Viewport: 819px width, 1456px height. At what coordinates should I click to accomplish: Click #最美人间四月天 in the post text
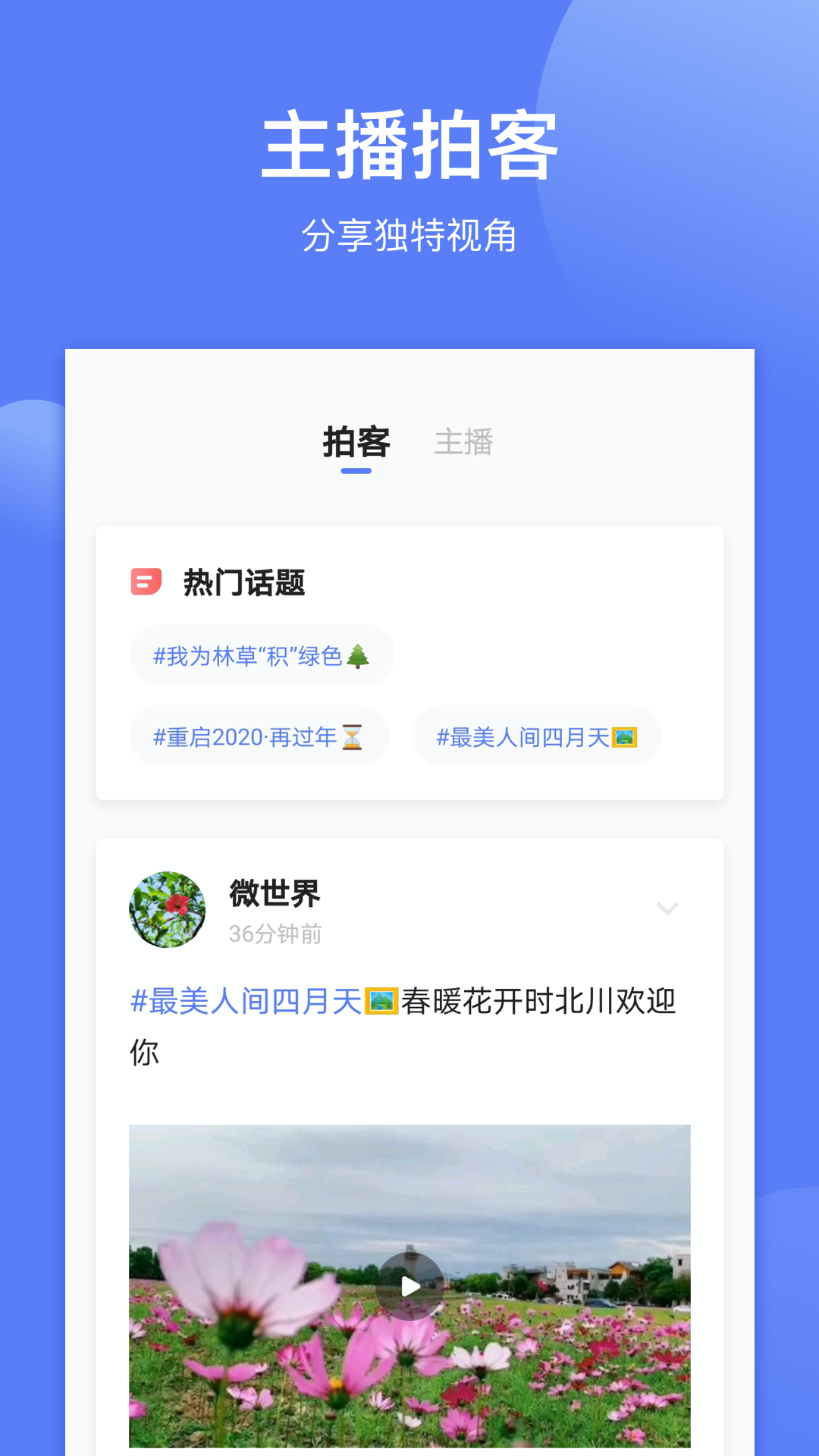tap(250, 1001)
